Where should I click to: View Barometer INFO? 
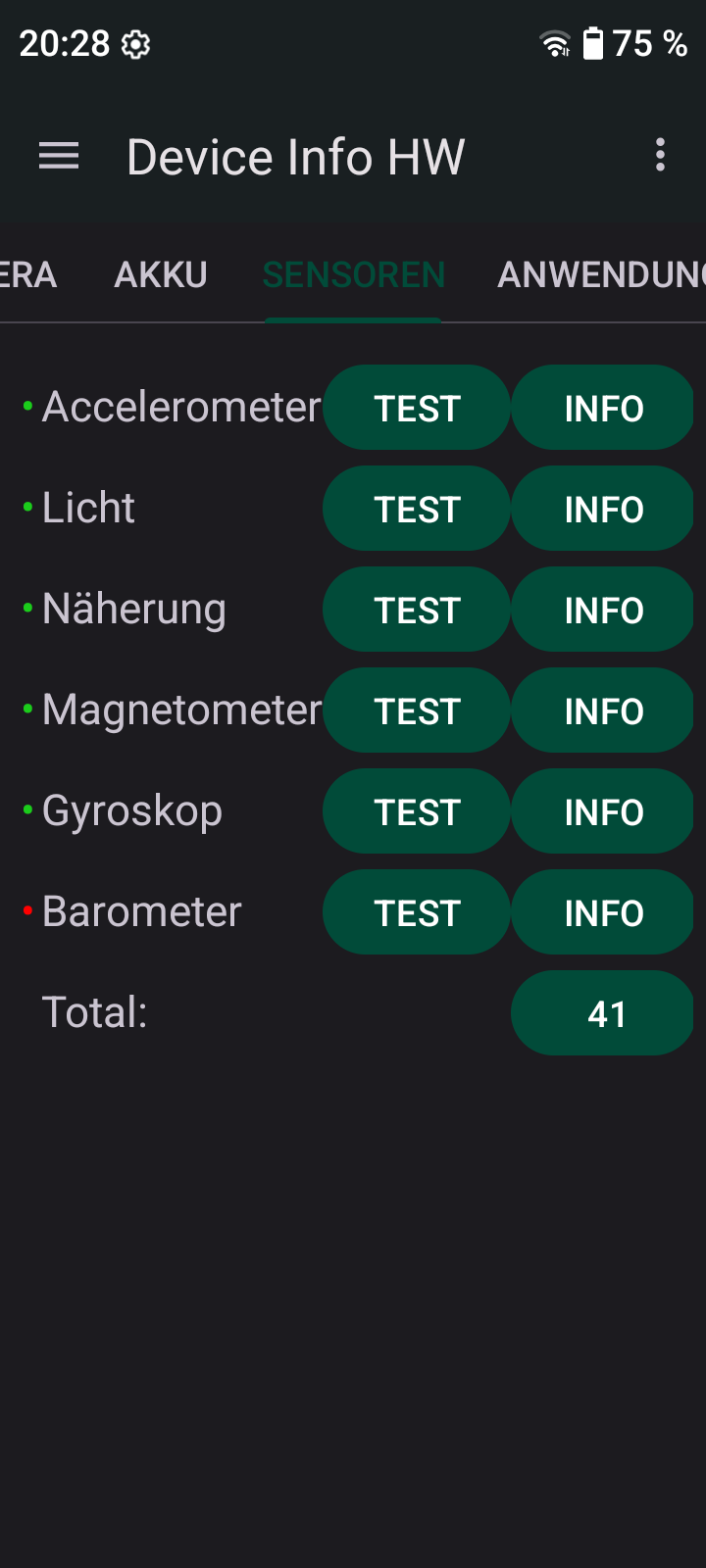[603, 912]
